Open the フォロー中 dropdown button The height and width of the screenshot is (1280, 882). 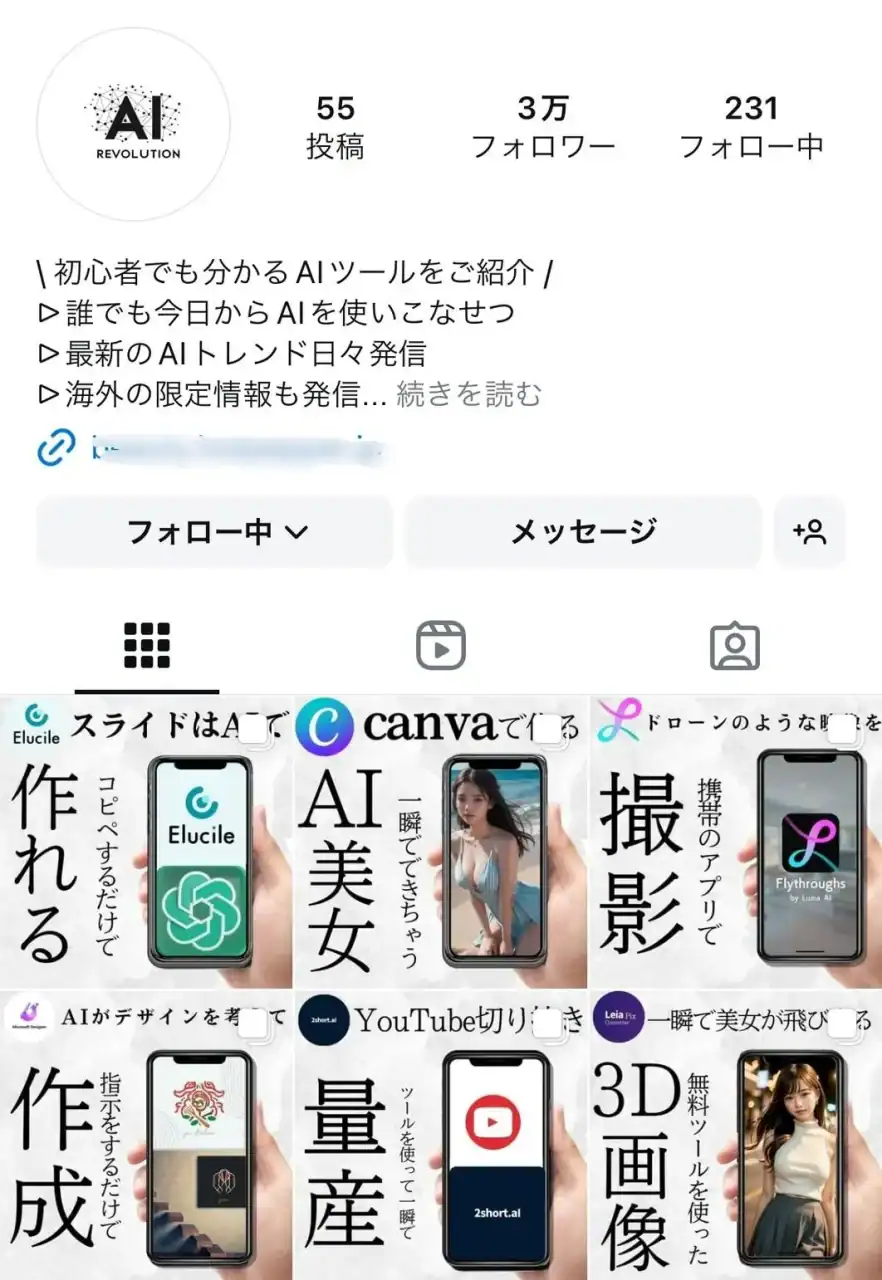pos(215,532)
